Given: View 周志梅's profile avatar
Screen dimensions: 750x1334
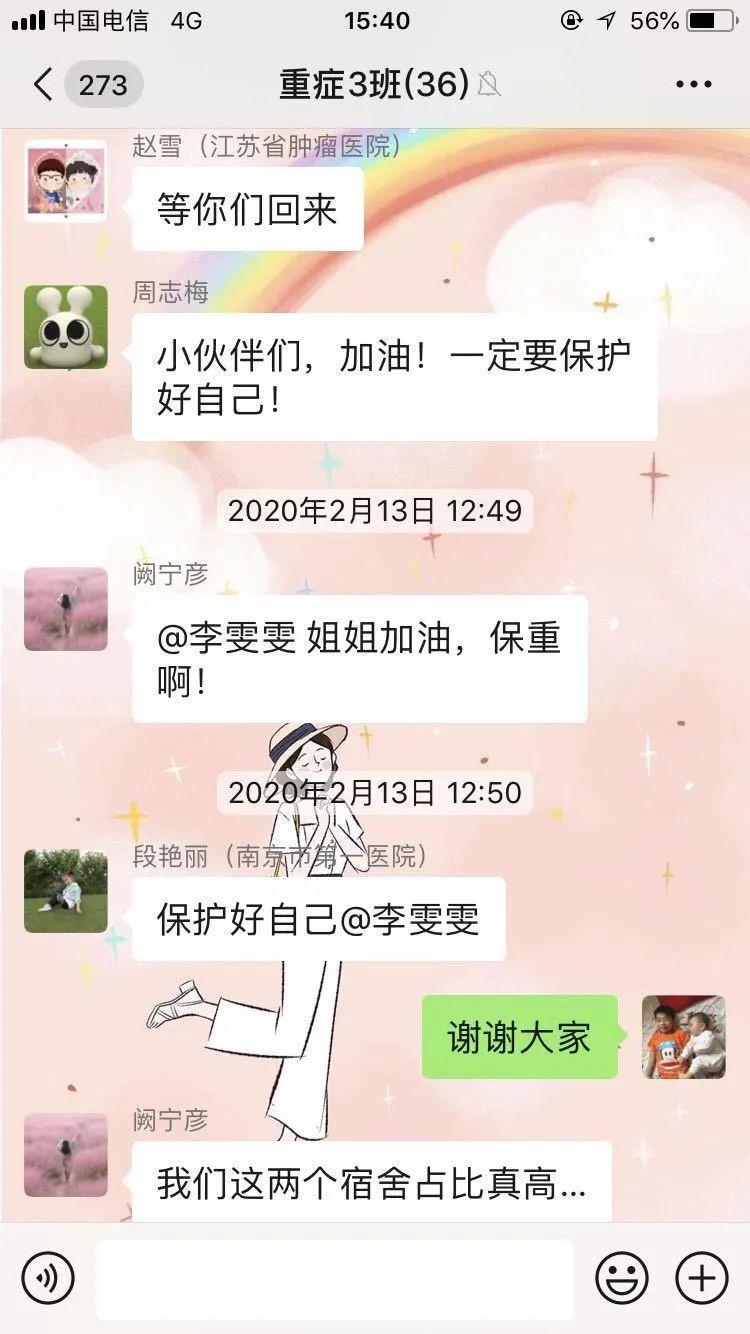Looking at the screenshot, I should [x=66, y=327].
